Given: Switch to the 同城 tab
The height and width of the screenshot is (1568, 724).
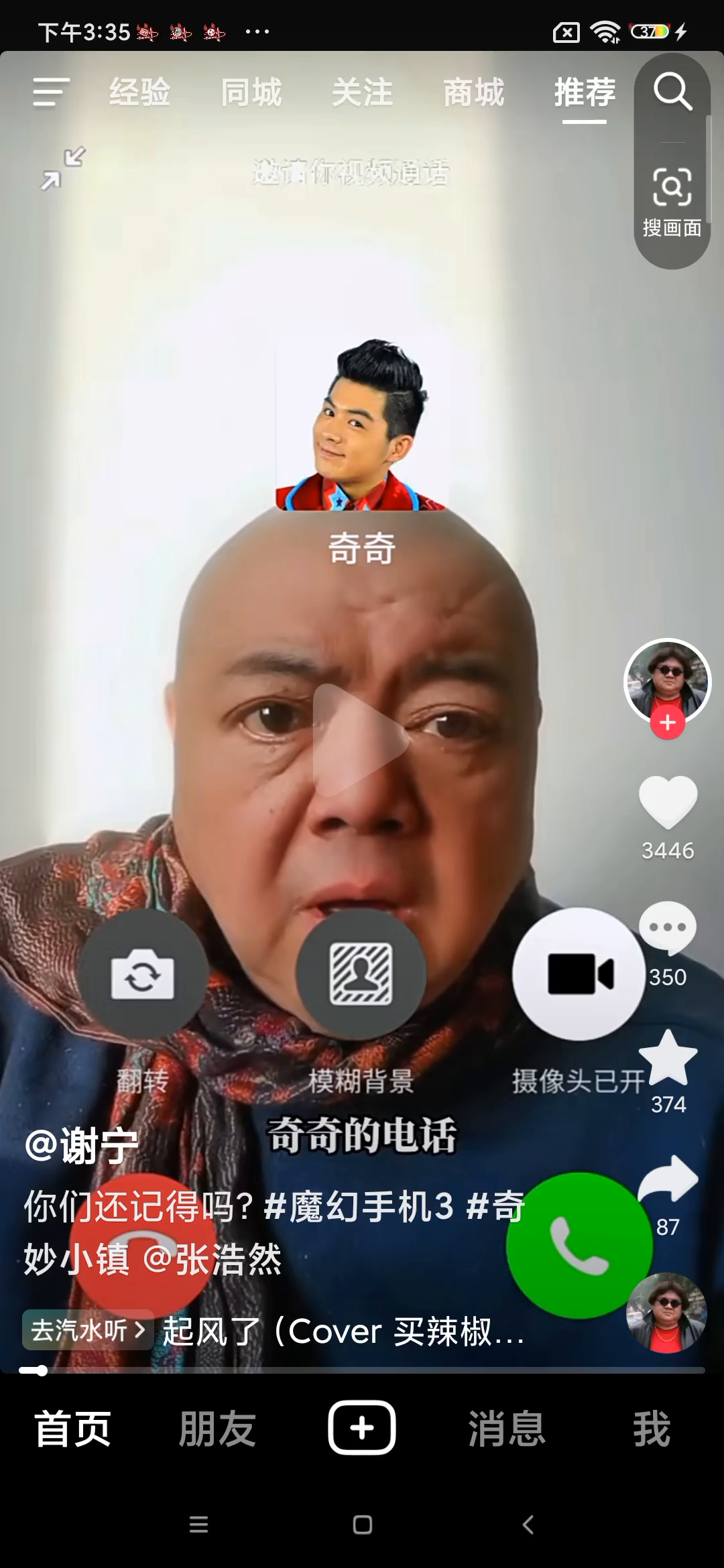Looking at the screenshot, I should tap(251, 92).
